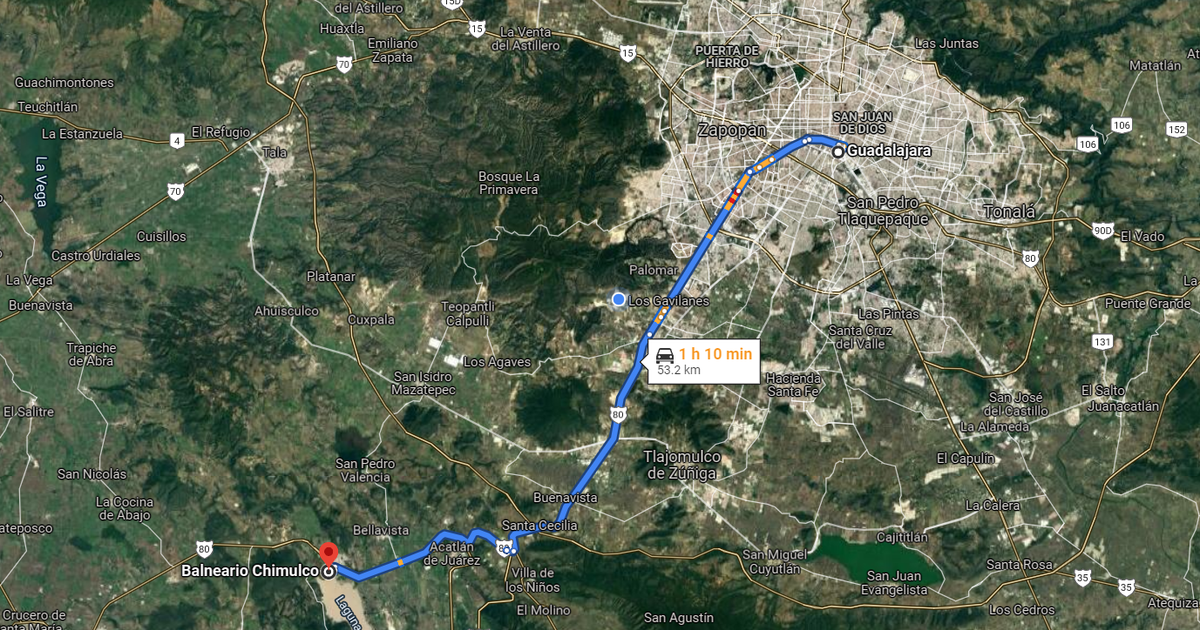Select the red Balneario Chimulco destination pin
The image size is (1200, 630).
pyautogui.click(x=327, y=553)
